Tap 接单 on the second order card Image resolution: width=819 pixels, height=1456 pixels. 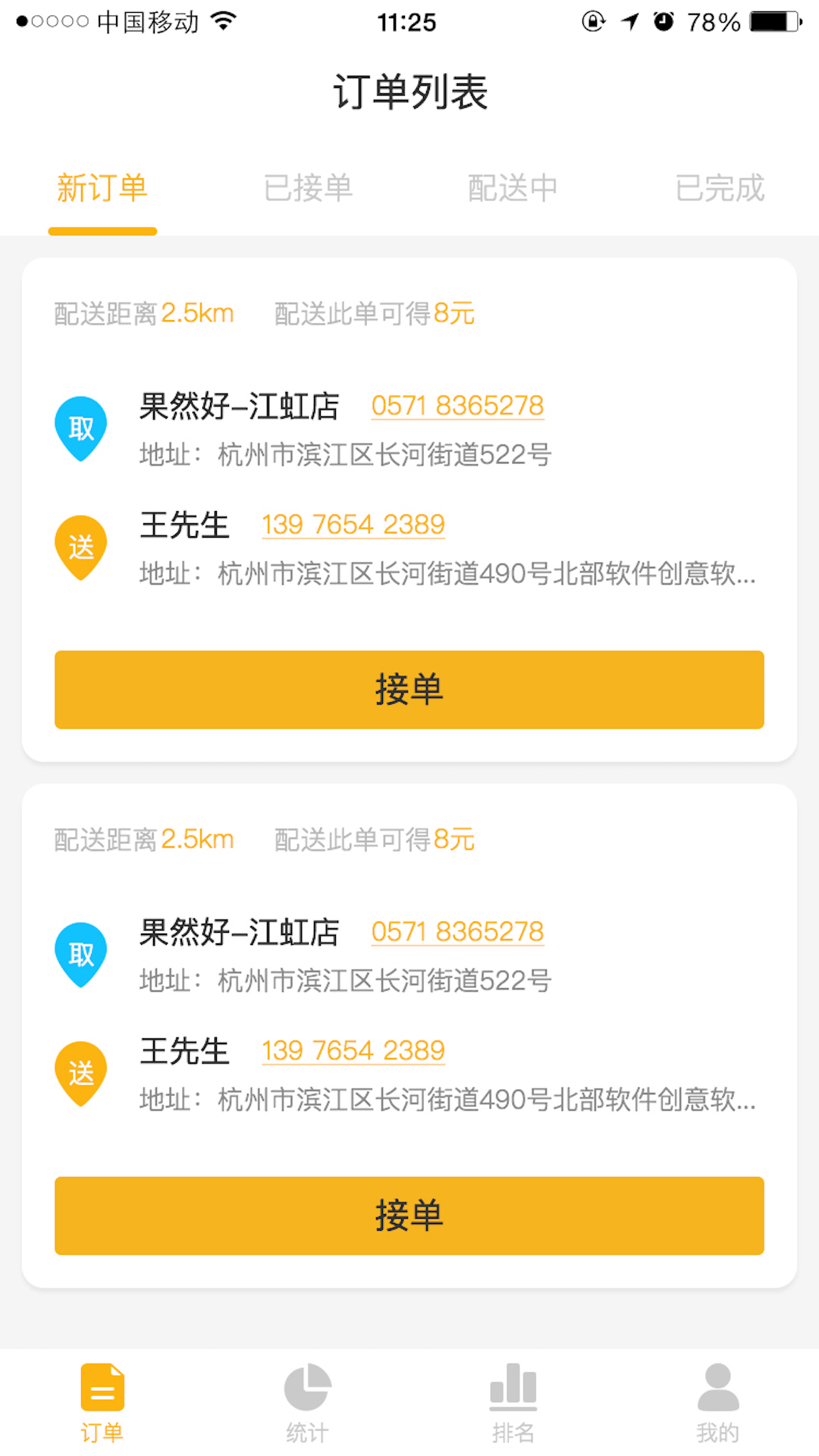(409, 1216)
